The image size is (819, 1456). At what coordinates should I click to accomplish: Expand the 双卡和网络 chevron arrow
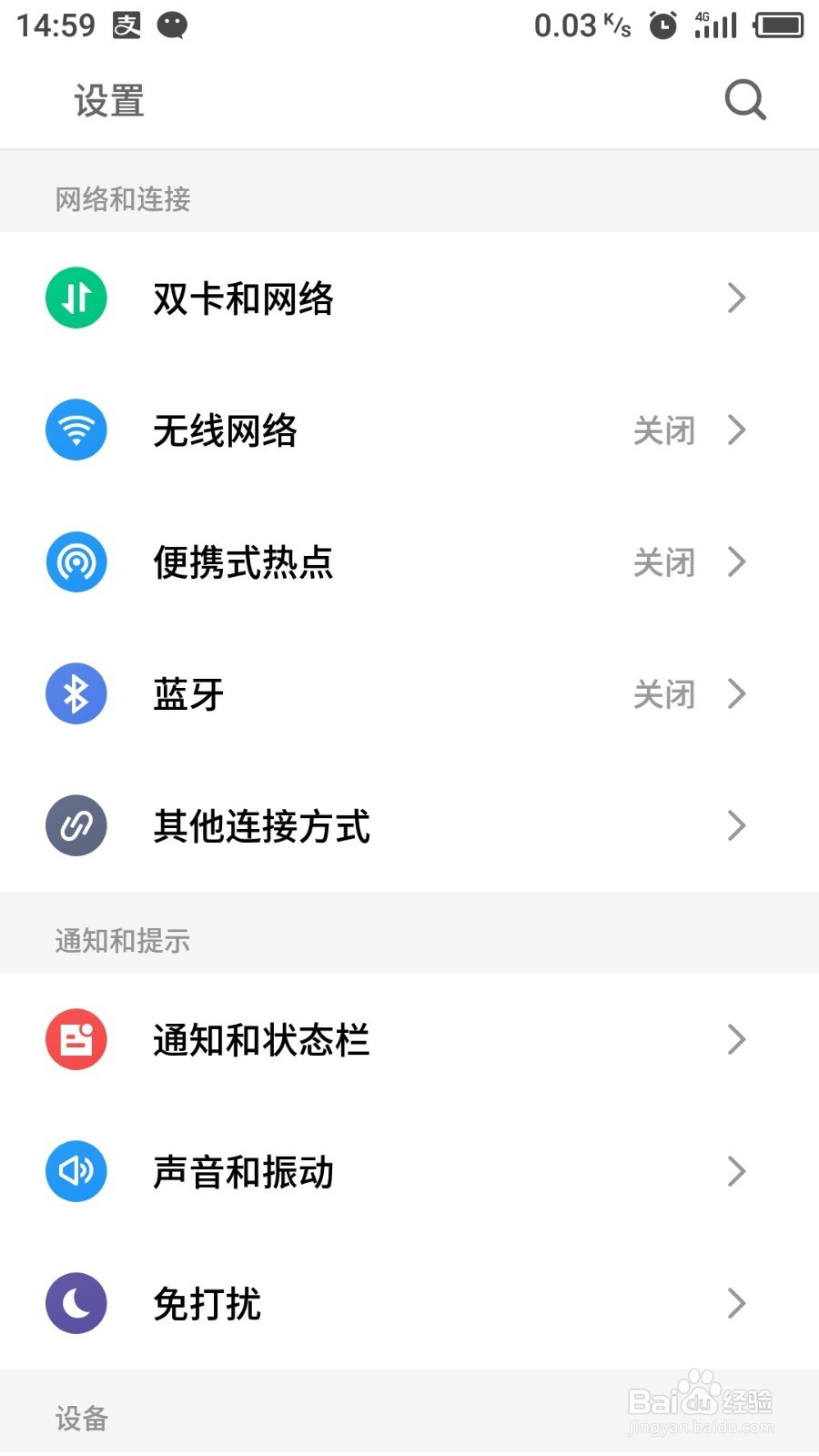(737, 298)
